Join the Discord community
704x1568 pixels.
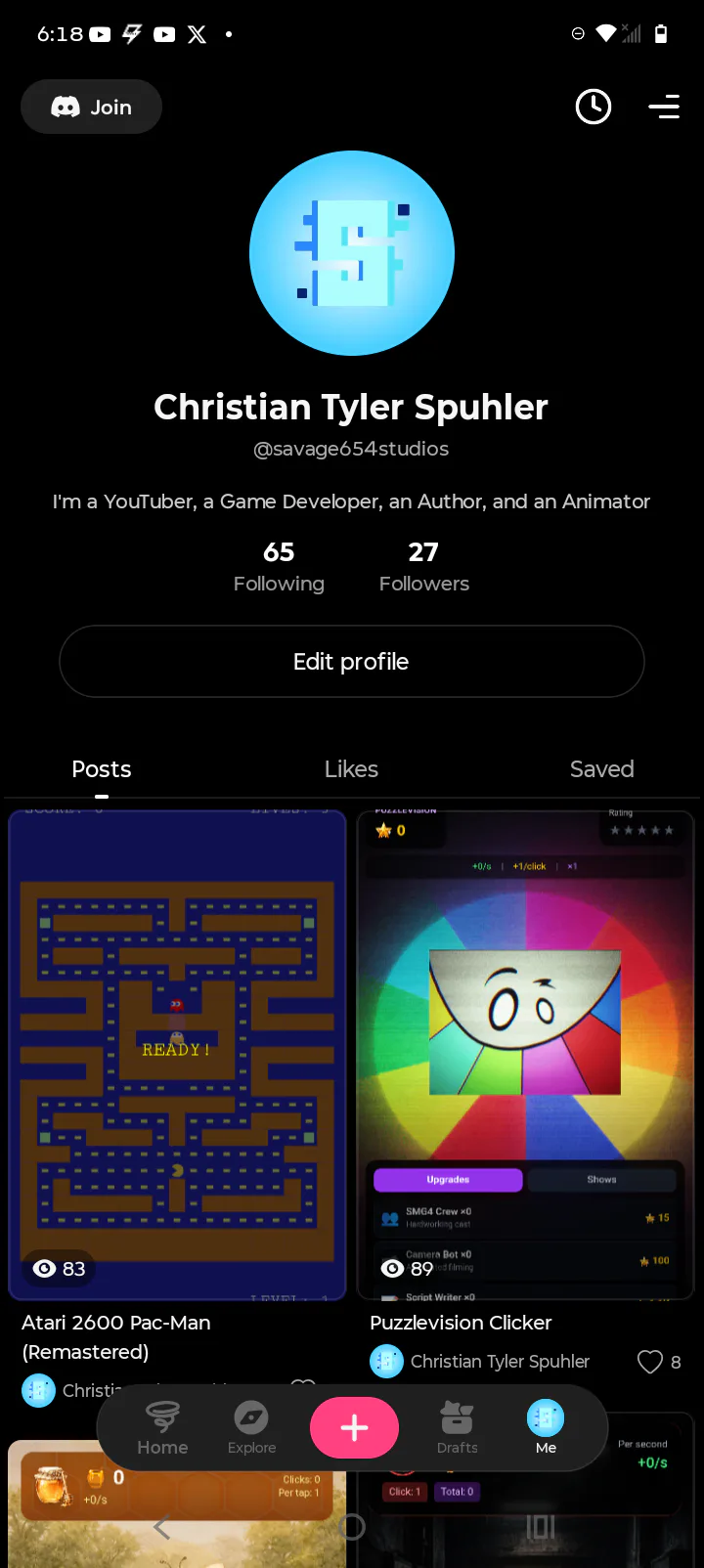point(91,107)
